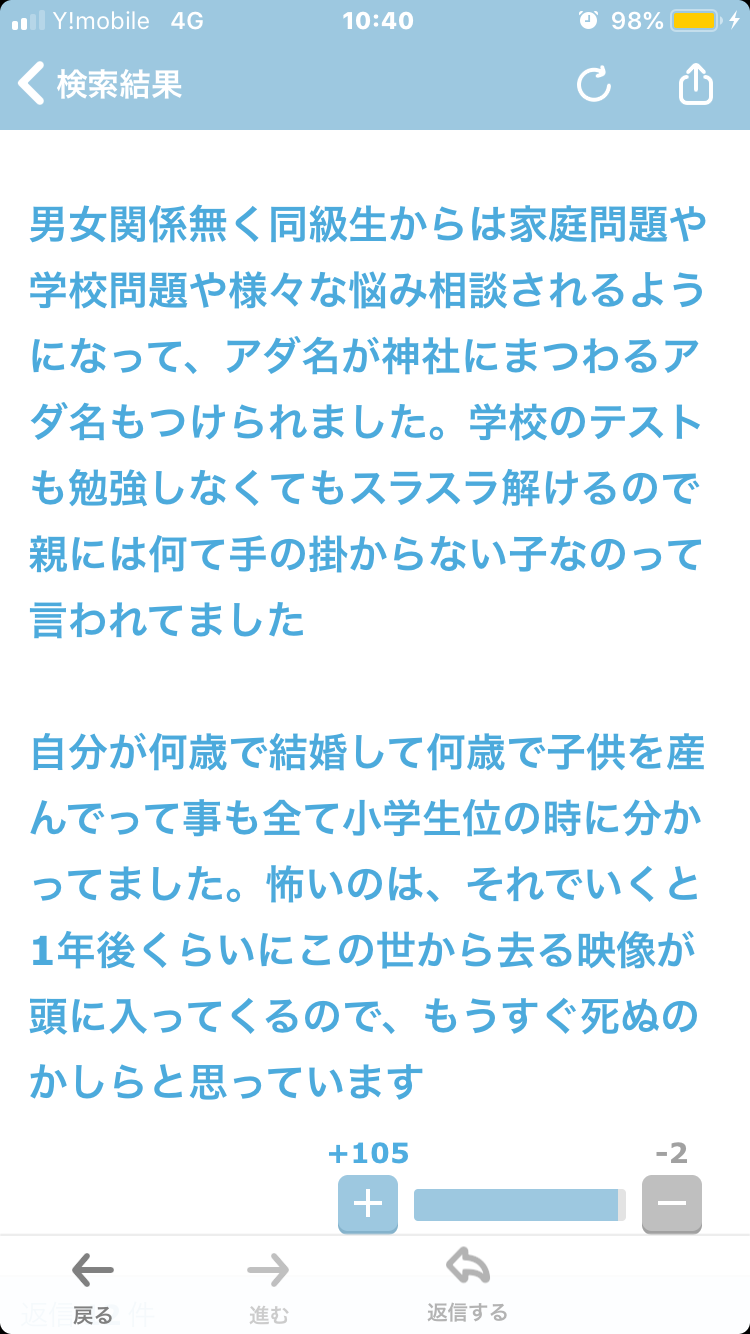Reply to this post via 返信する
Screen dimensions: 750x1334
click(x=467, y=1286)
